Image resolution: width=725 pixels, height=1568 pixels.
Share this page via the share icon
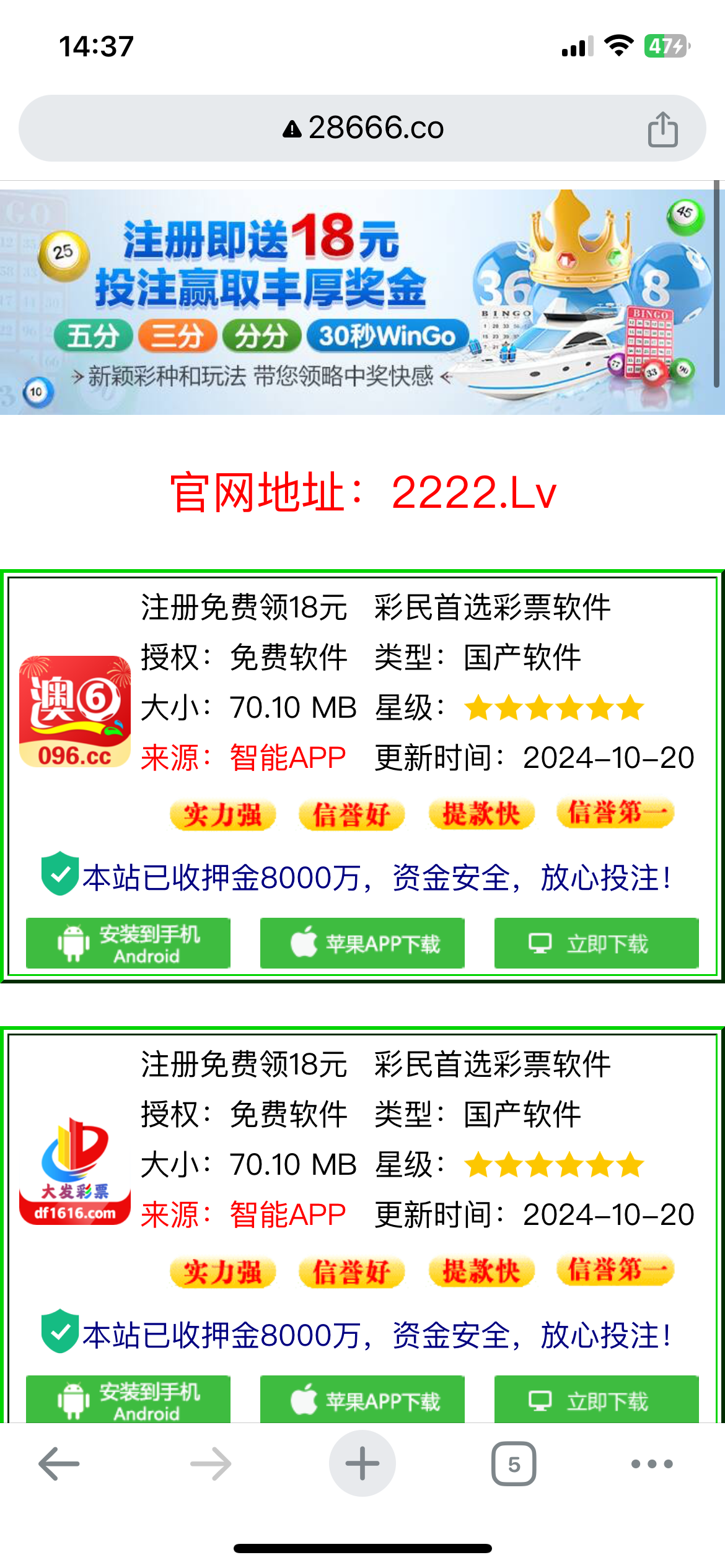[662, 129]
